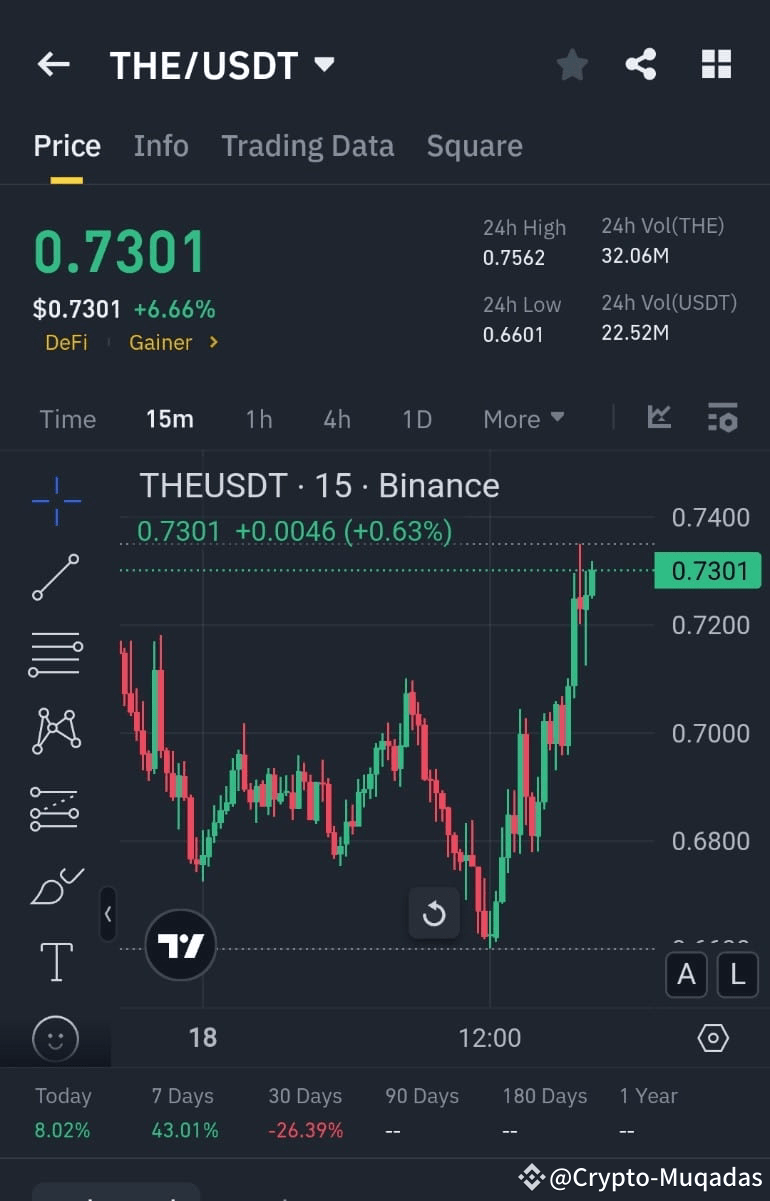The image size is (770, 1201).
Task: Toggle the order lines button labeled L
Action: (737, 975)
